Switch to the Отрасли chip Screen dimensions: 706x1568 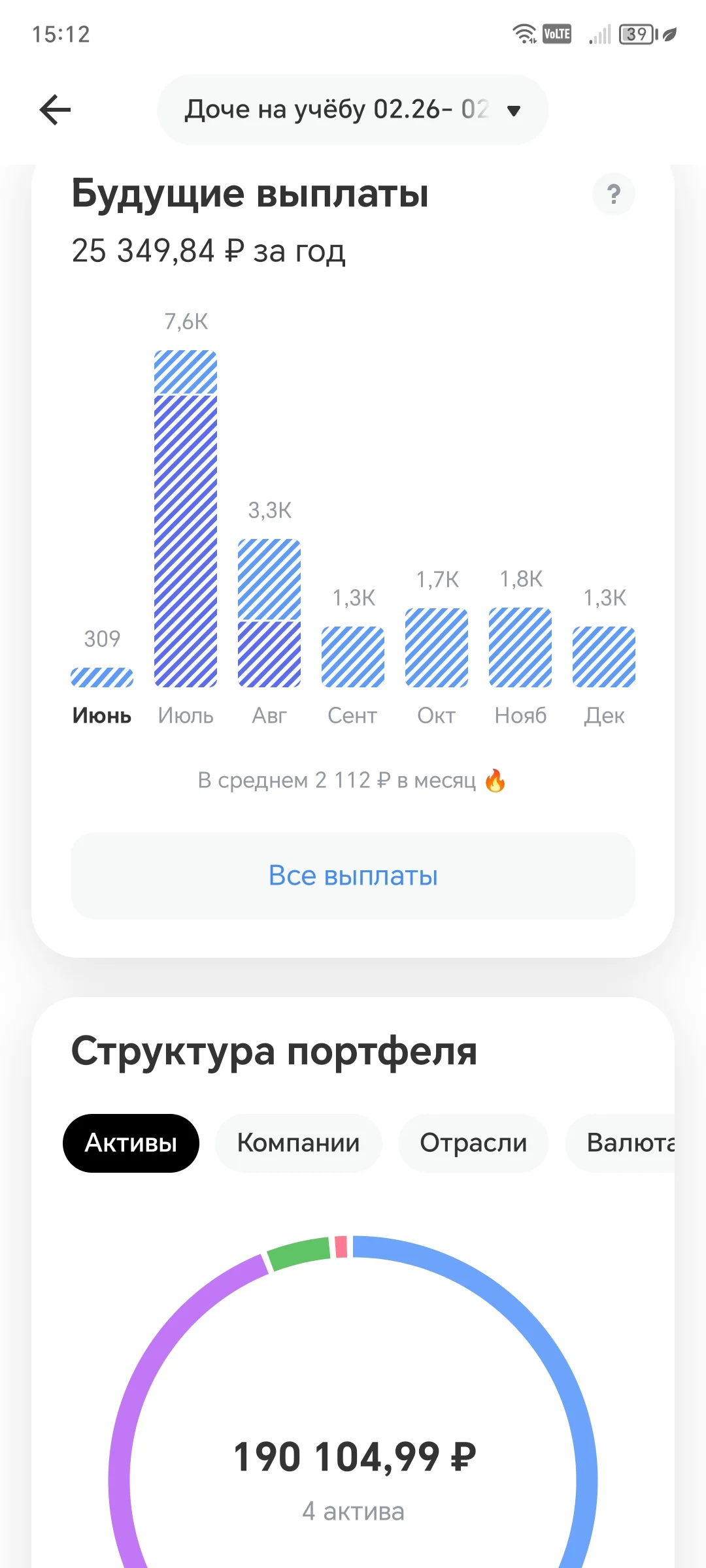point(473,1143)
